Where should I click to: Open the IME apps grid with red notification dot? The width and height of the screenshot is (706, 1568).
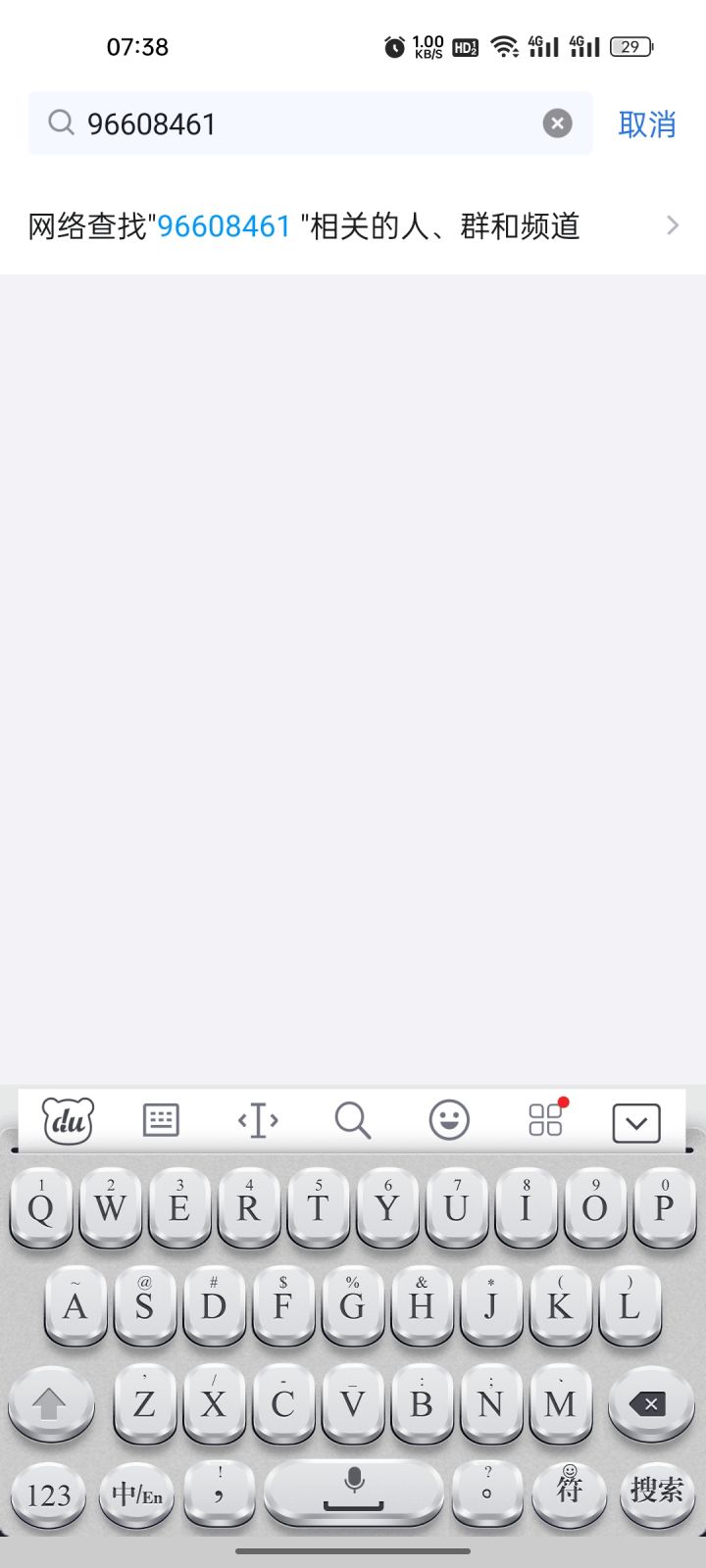[545, 1120]
